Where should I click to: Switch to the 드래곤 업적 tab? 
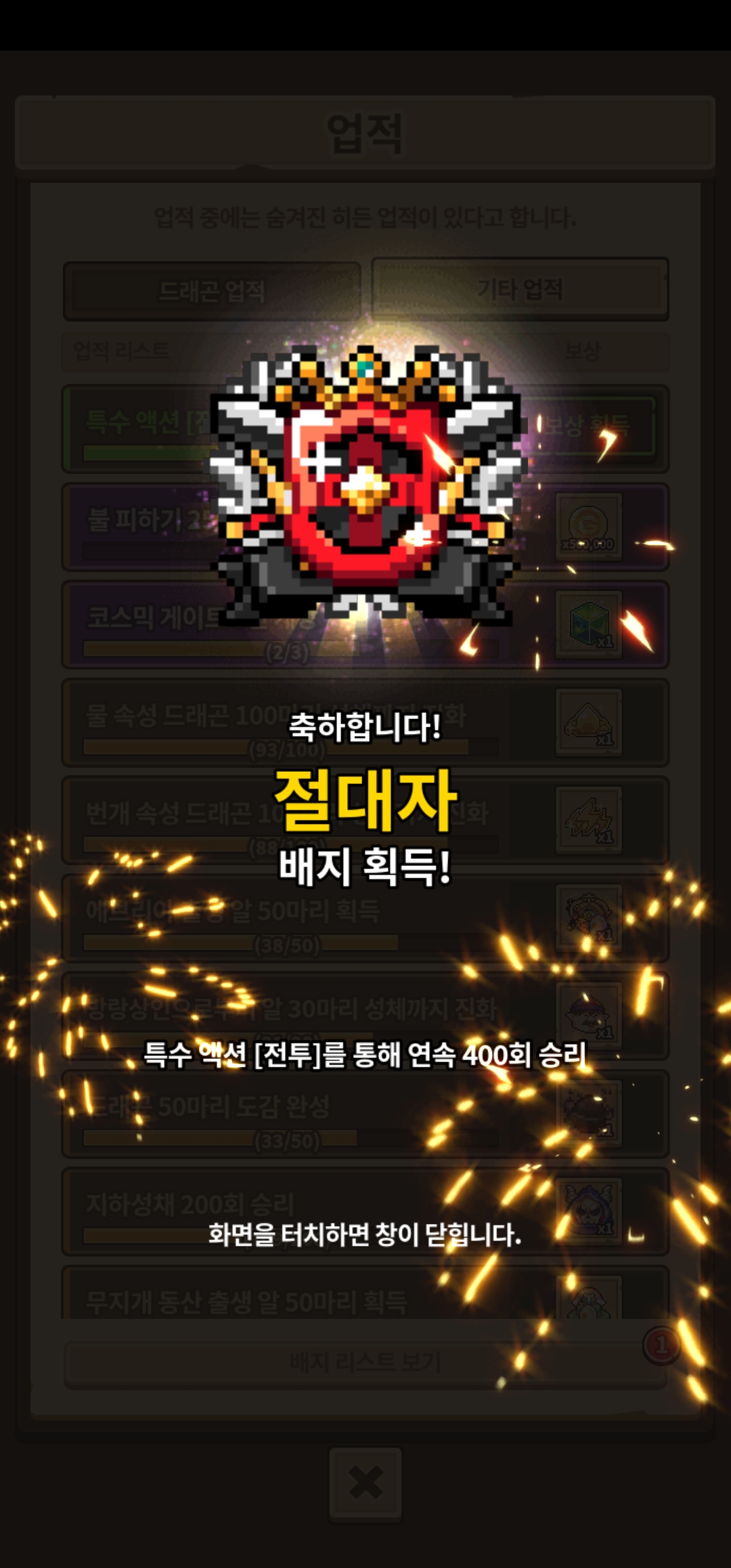[x=212, y=291]
